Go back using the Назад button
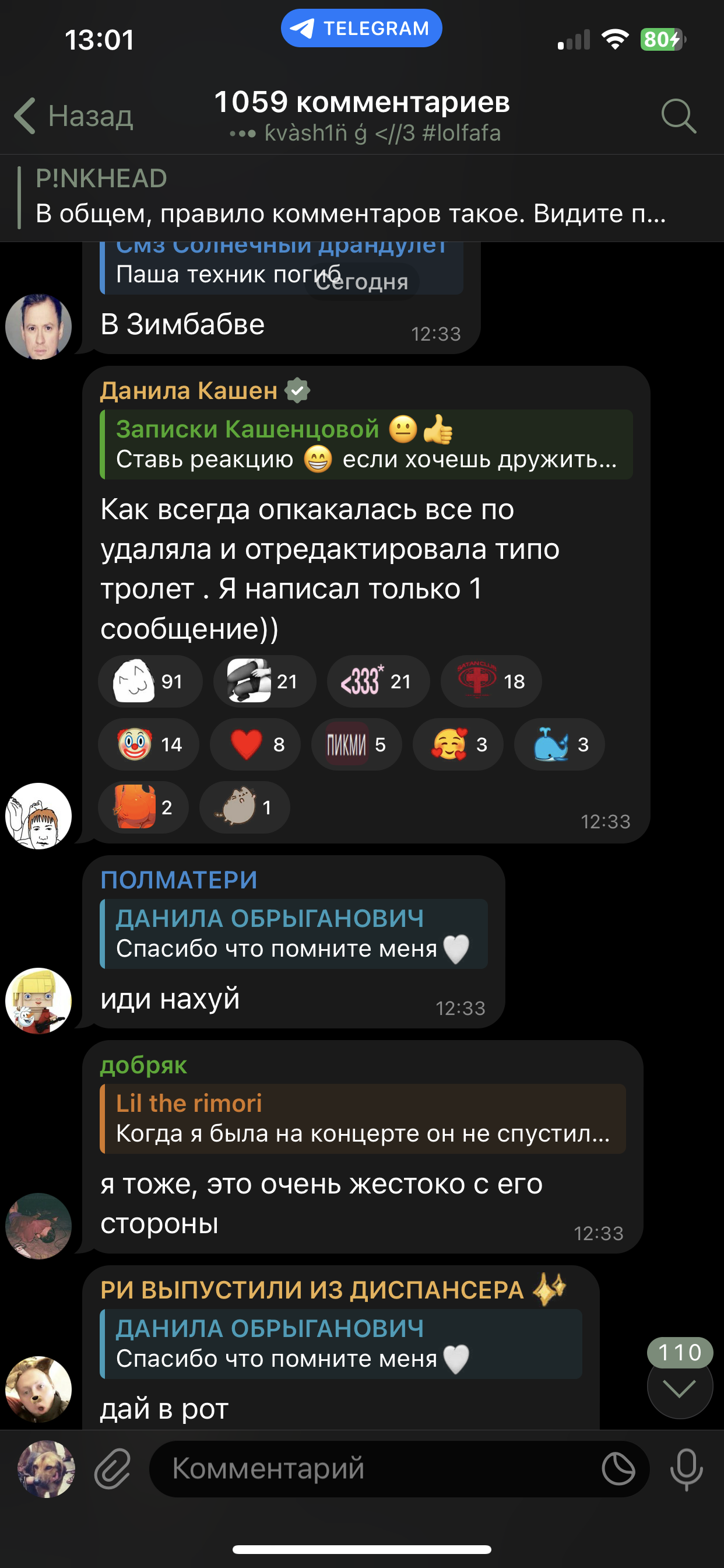Image resolution: width=724 pixels, height=1568 pixels. coord(73,116)
